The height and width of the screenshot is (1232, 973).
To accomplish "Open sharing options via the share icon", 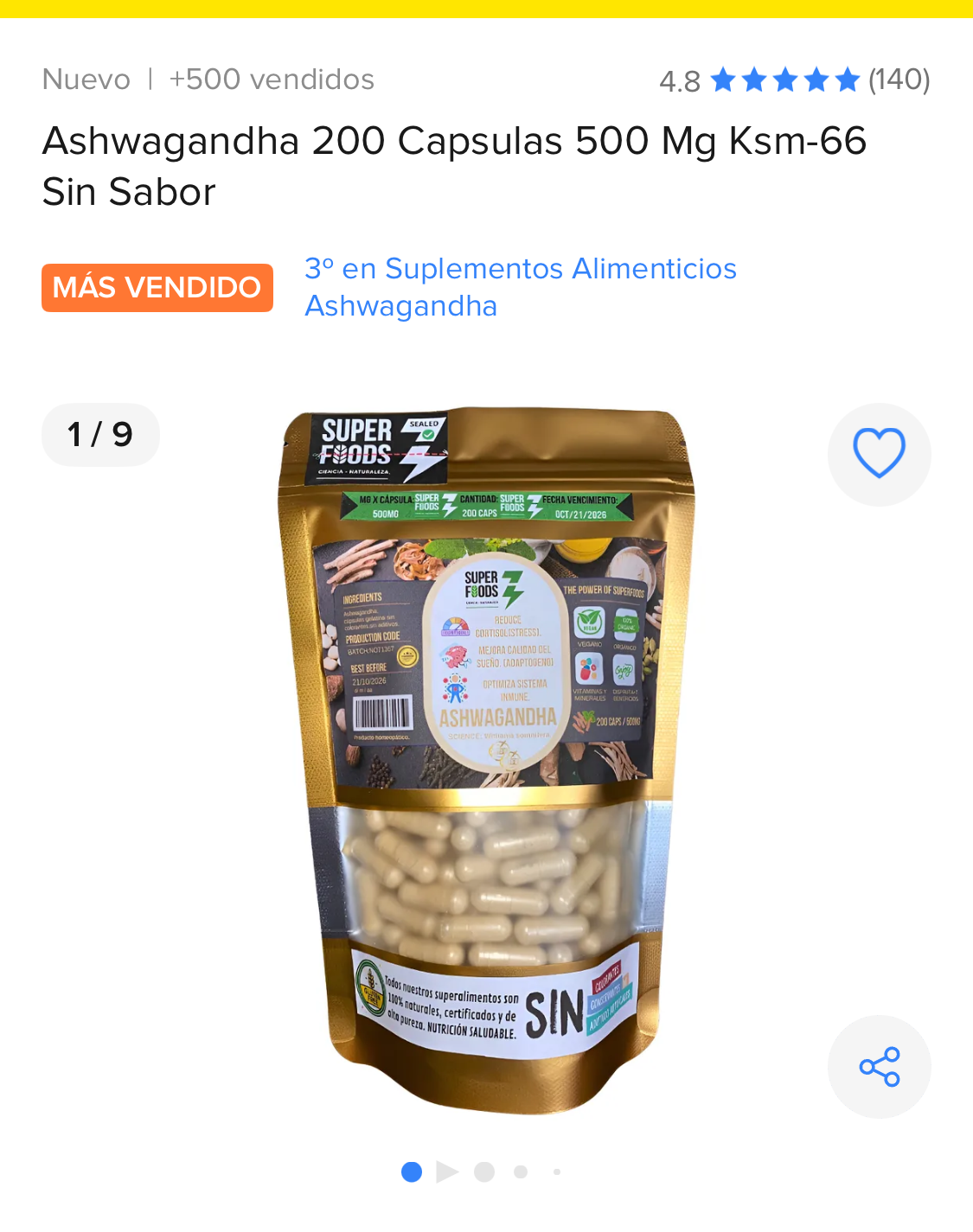I will (x=880, y=1067).
